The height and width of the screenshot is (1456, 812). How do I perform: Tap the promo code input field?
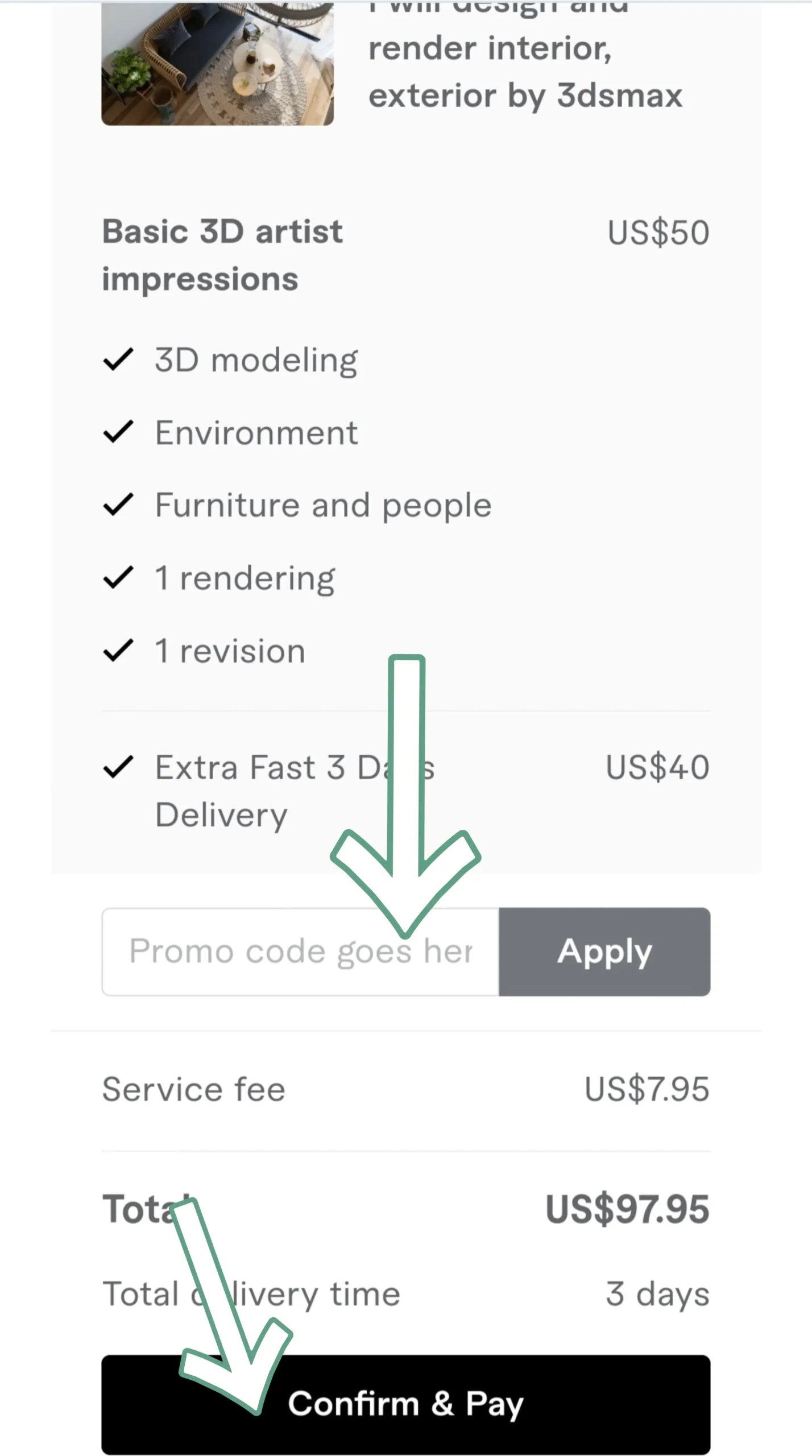[301, 952]
